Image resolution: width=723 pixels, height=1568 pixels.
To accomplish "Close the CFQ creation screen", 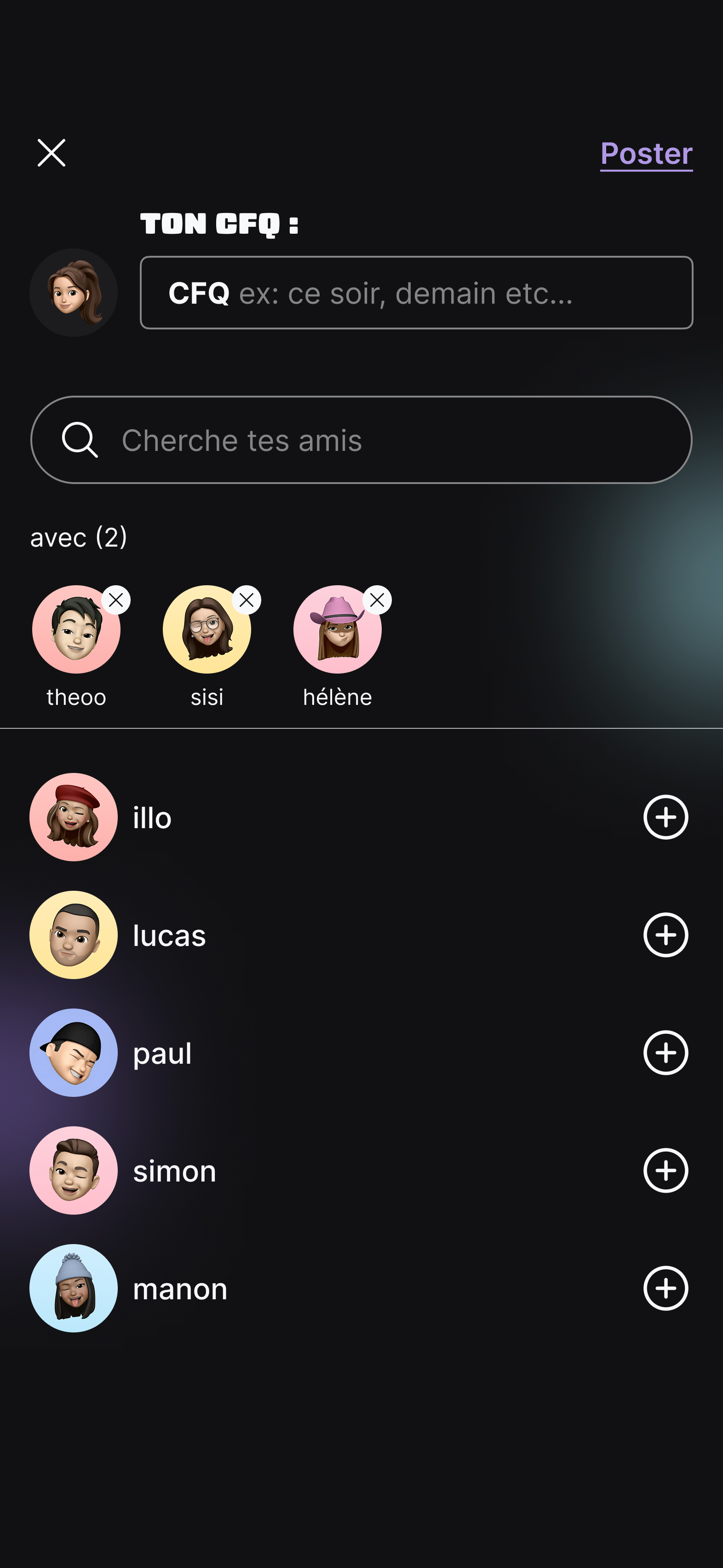I will click(x=51, y=153).
